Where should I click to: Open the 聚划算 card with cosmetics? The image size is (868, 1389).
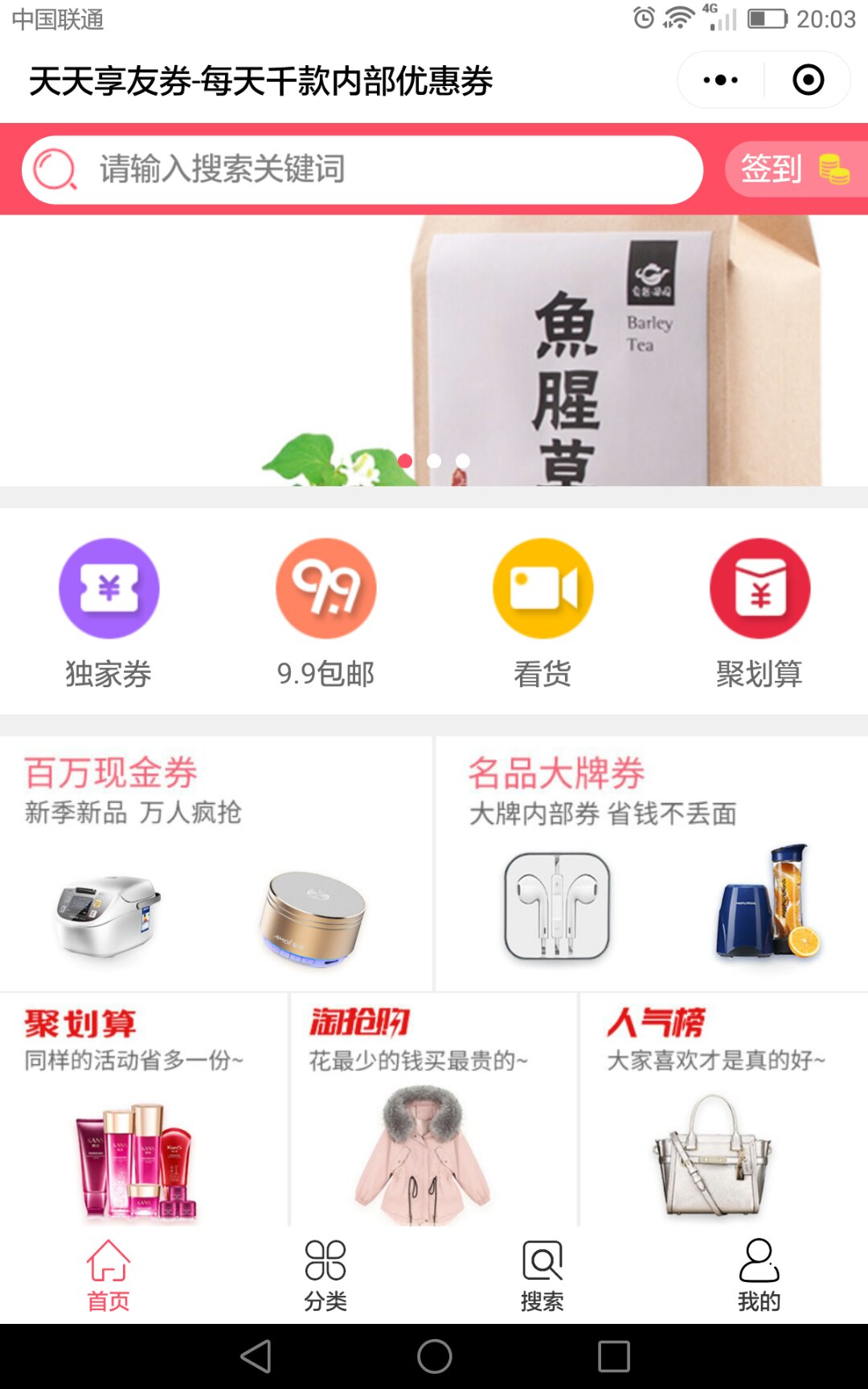pos(144,1109)
